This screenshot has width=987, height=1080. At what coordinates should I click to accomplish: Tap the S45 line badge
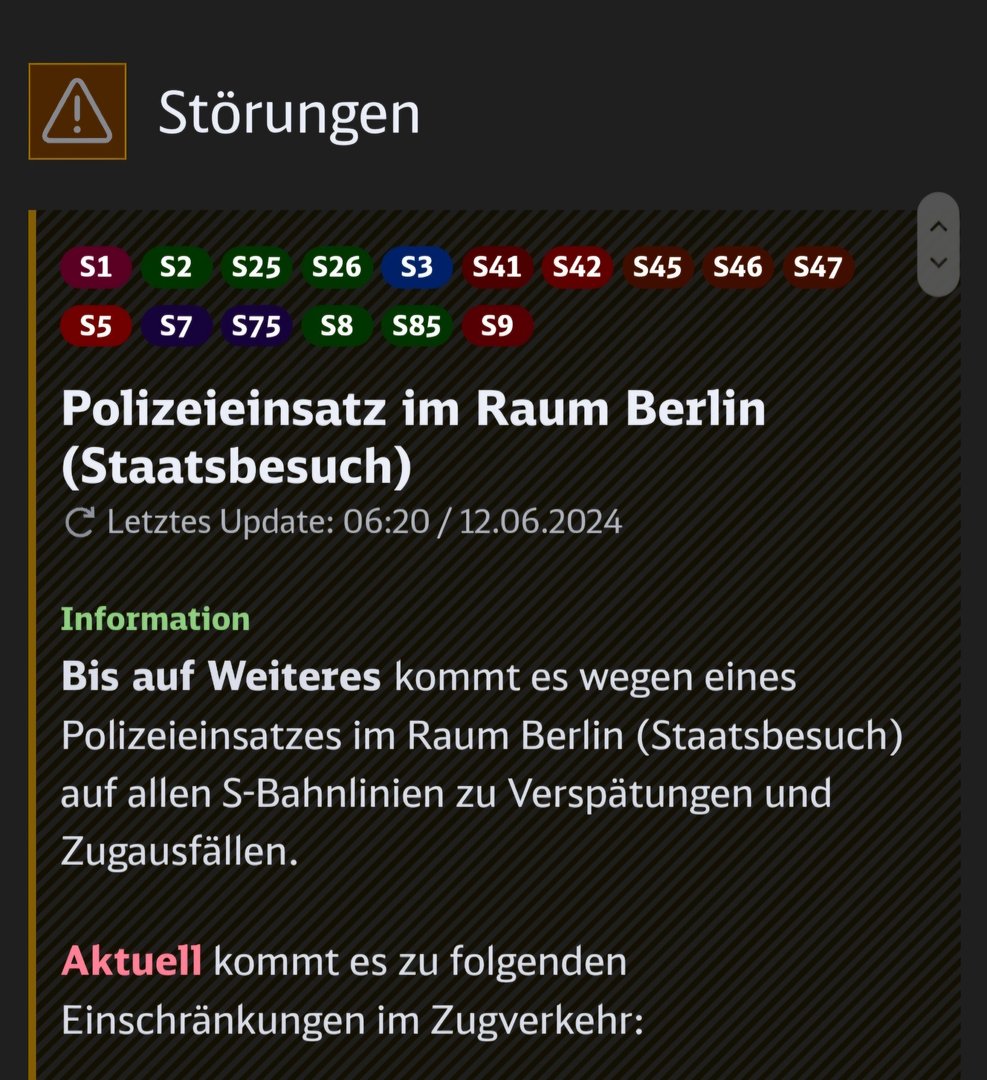[657, 267]
